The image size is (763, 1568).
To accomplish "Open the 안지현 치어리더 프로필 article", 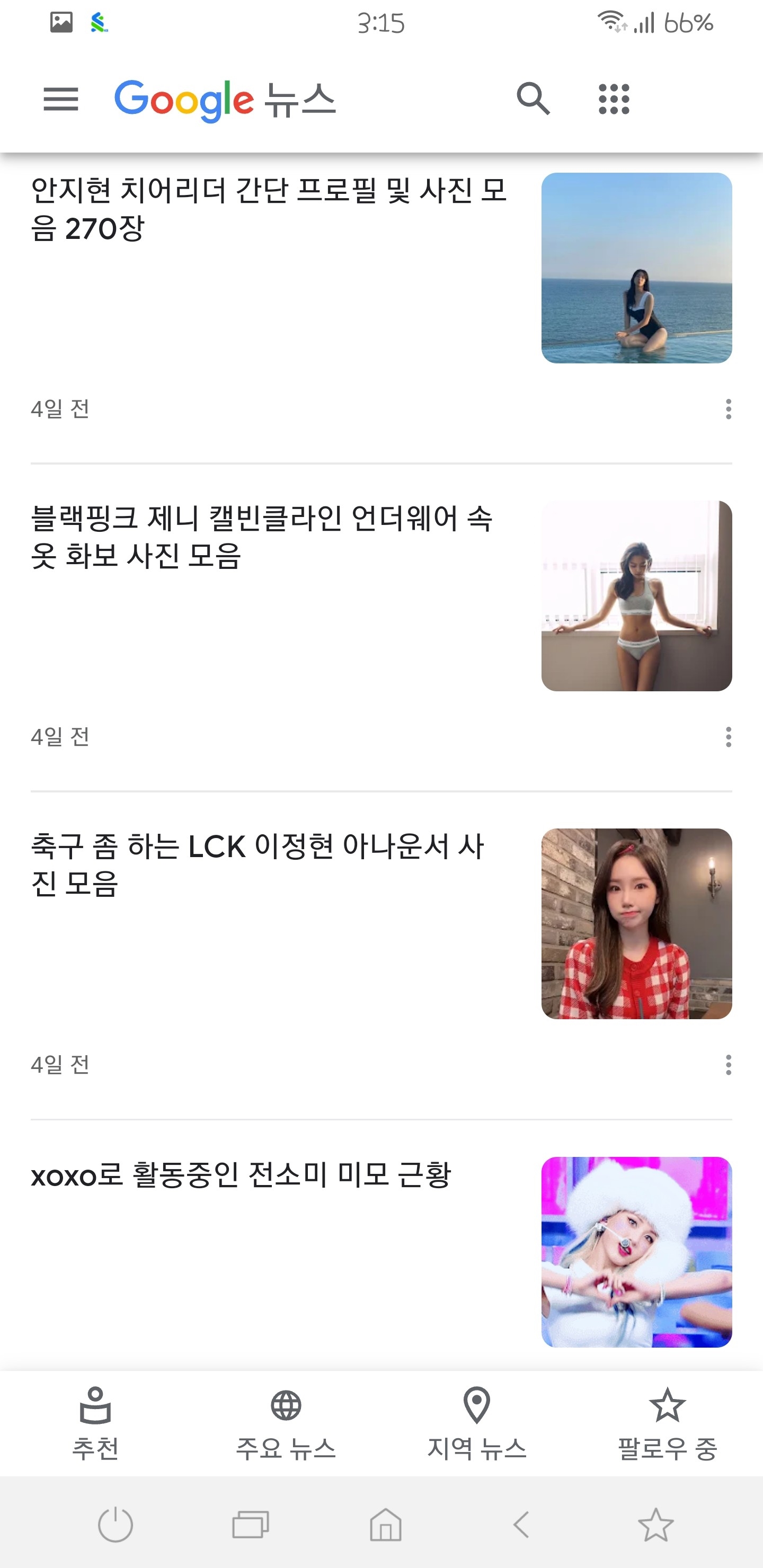I will pos(269,209).
